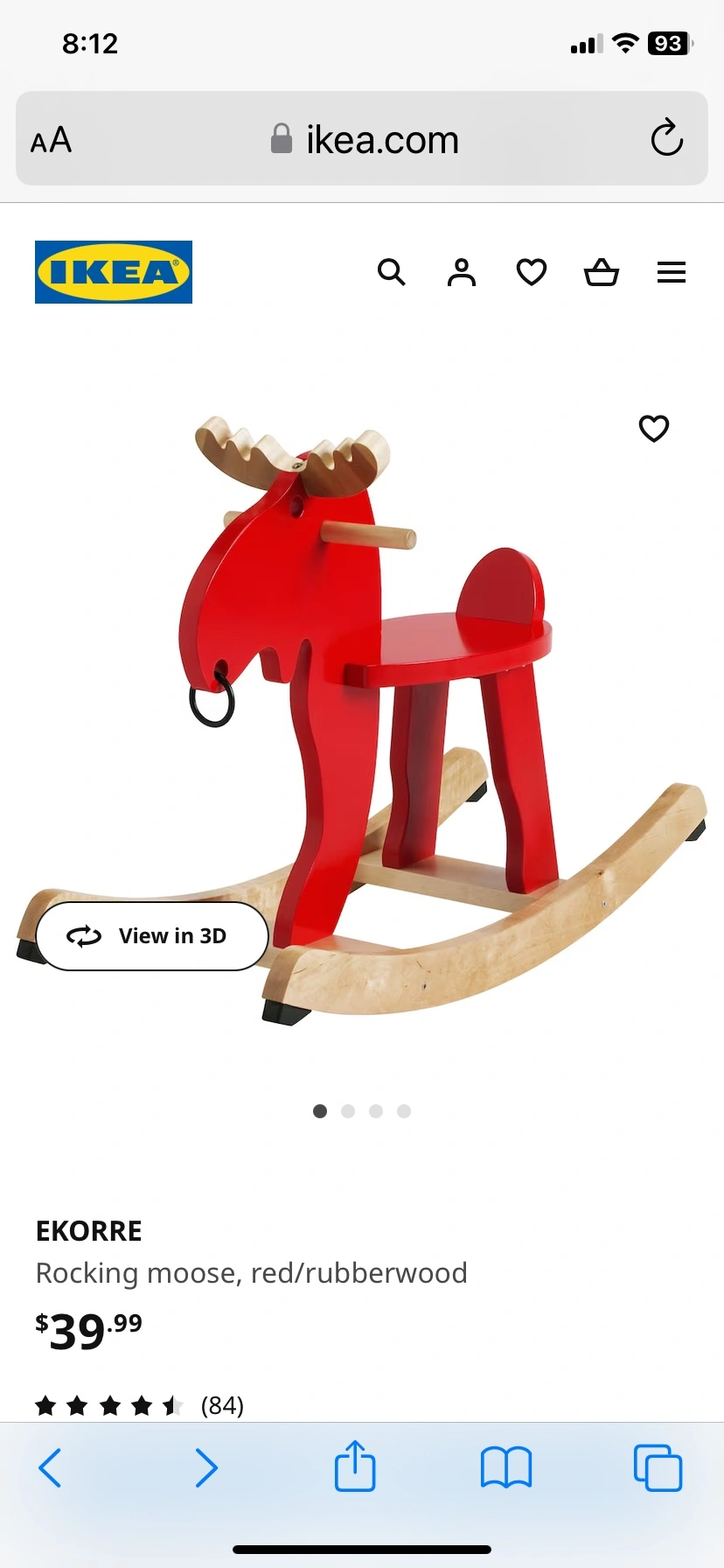Open the account profile icon

(462, 272)
